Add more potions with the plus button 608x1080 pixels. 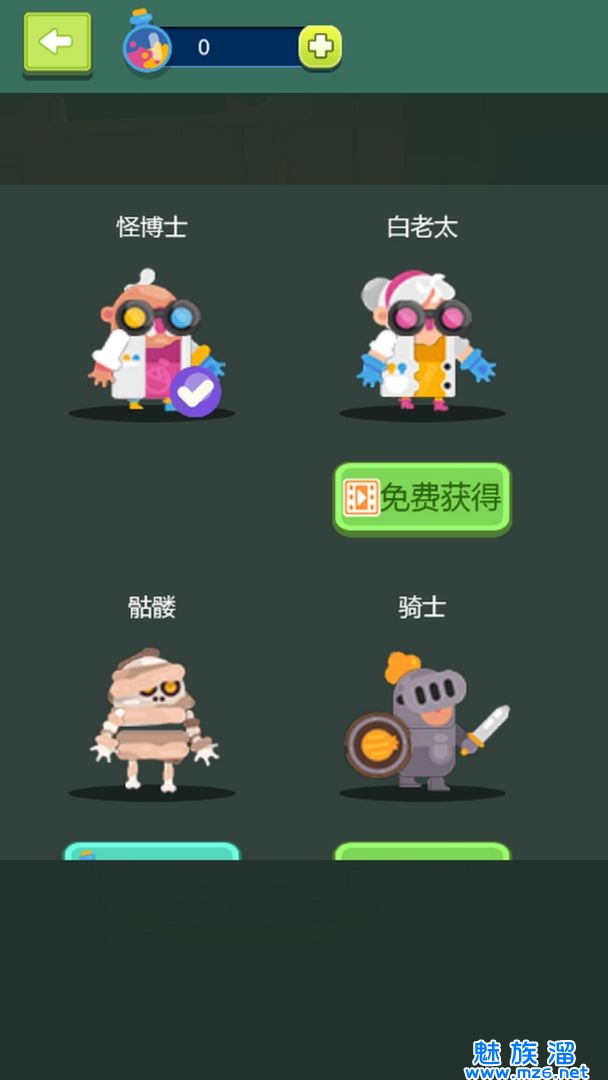point(319,46)
